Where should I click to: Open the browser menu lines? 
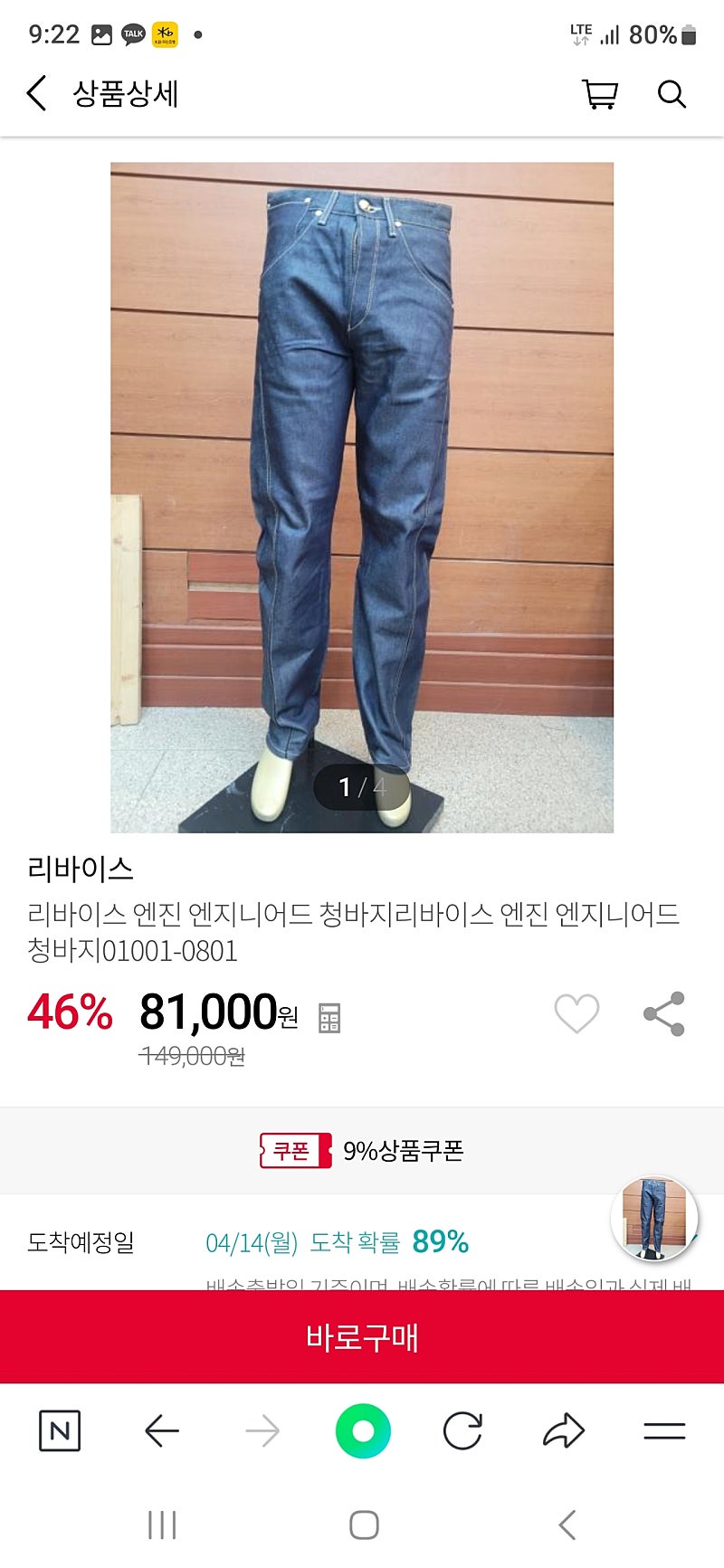pyautogui.click(x=664, y=1430)
